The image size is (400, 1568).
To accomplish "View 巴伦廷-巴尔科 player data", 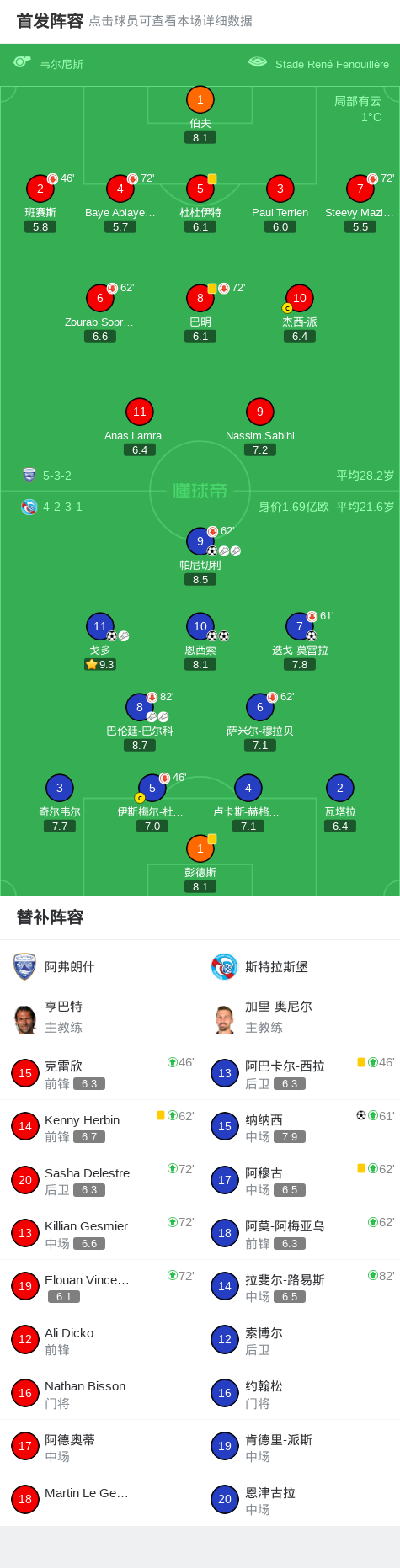I will click(140, 722).
